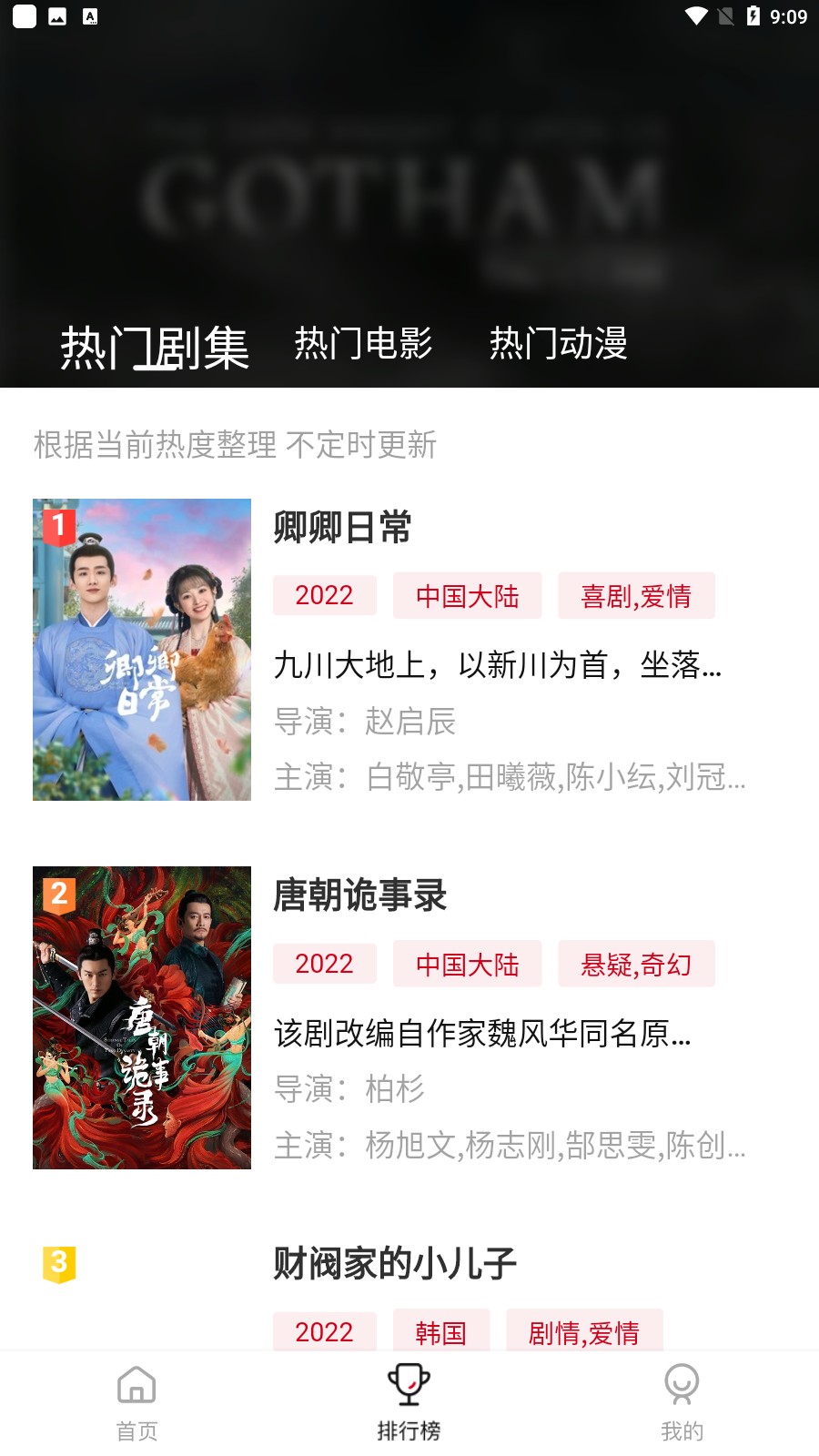819x1456 pixels.
Task: Click the 喜剧,爱情 genre tag
Action: 636,595
